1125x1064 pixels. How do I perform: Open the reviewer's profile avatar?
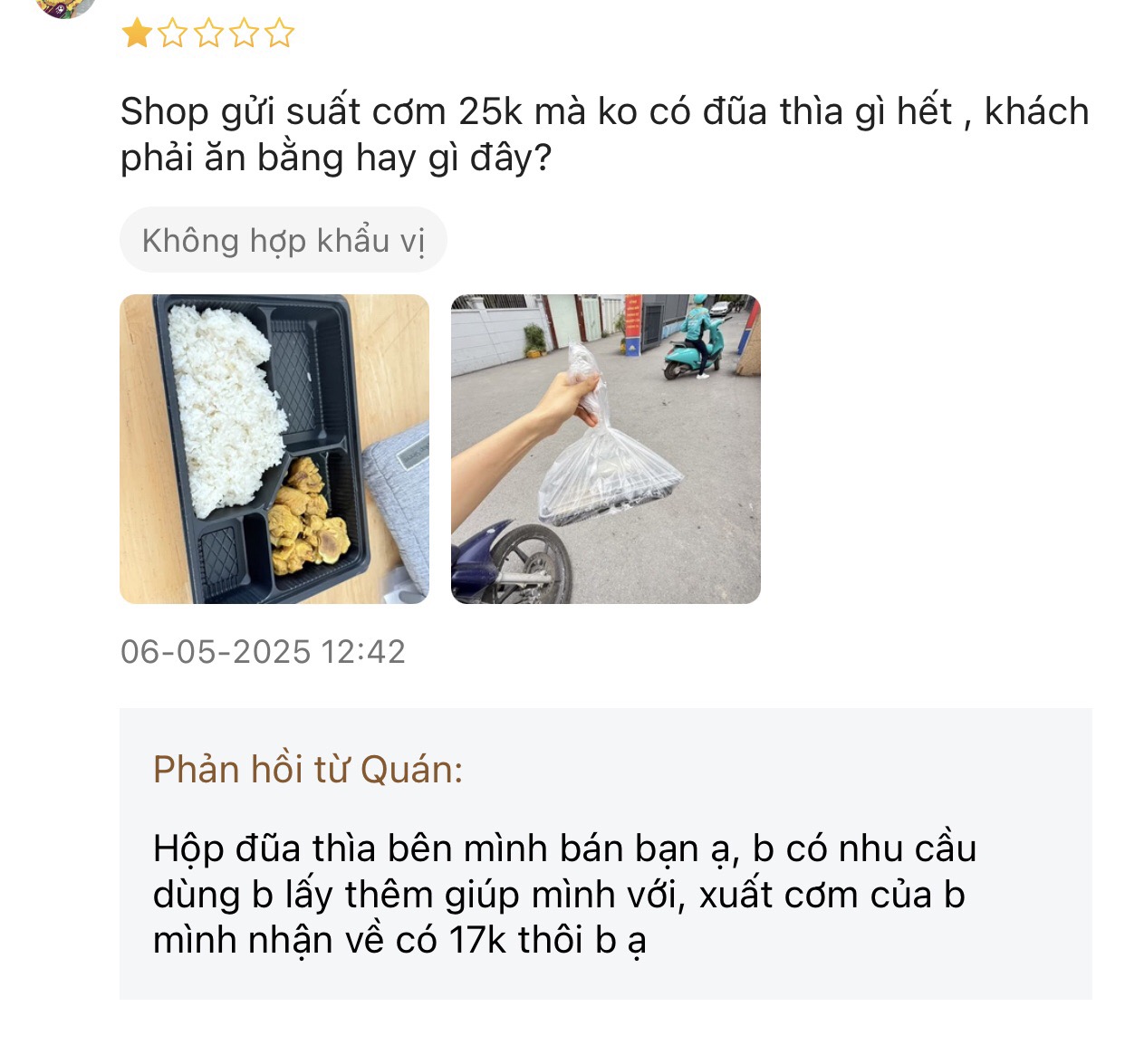tap(65, 7)
